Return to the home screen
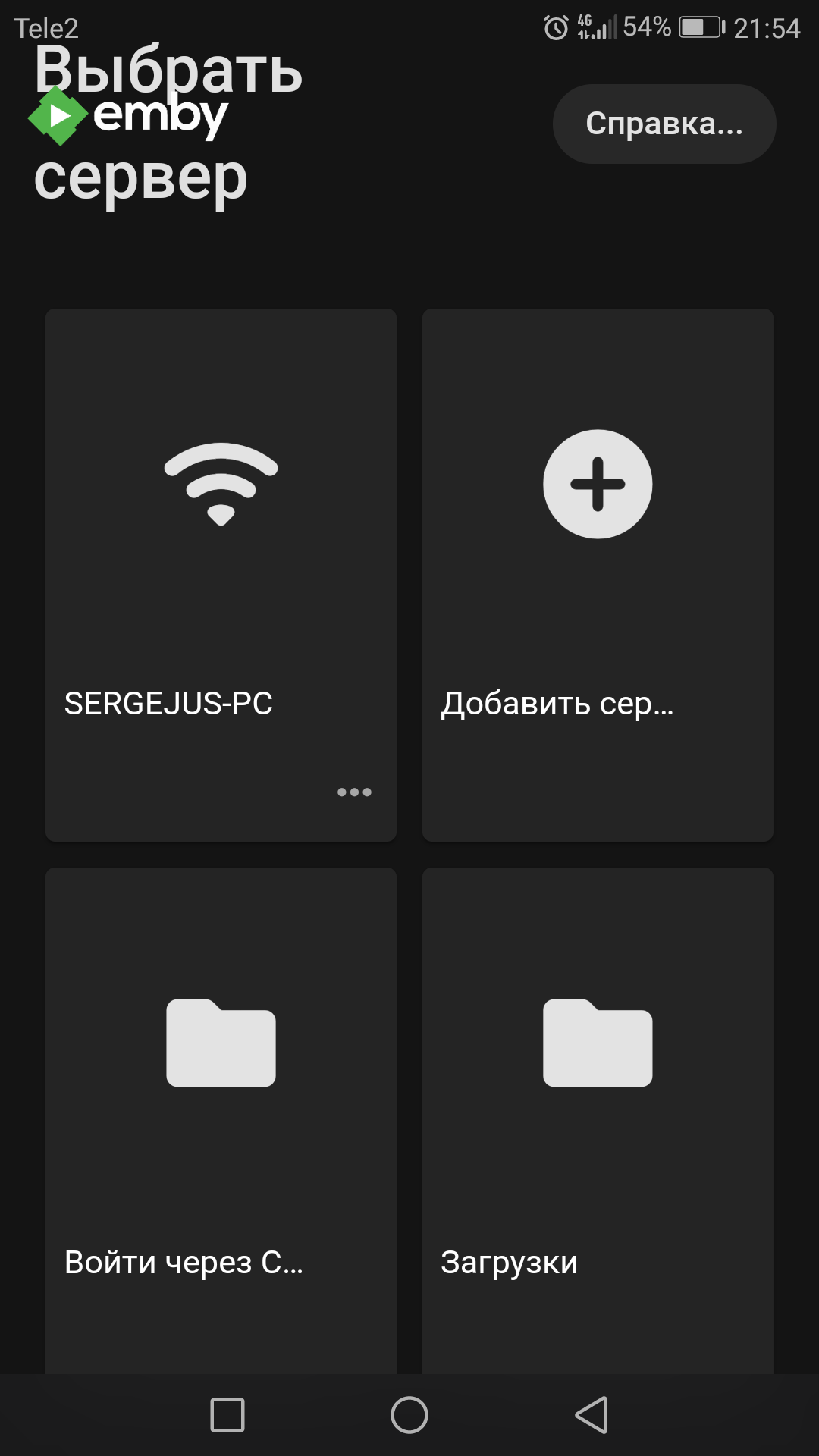The width and height of the screenshot is (819, 1456). pyautogui.click(x=409, y=1415)
